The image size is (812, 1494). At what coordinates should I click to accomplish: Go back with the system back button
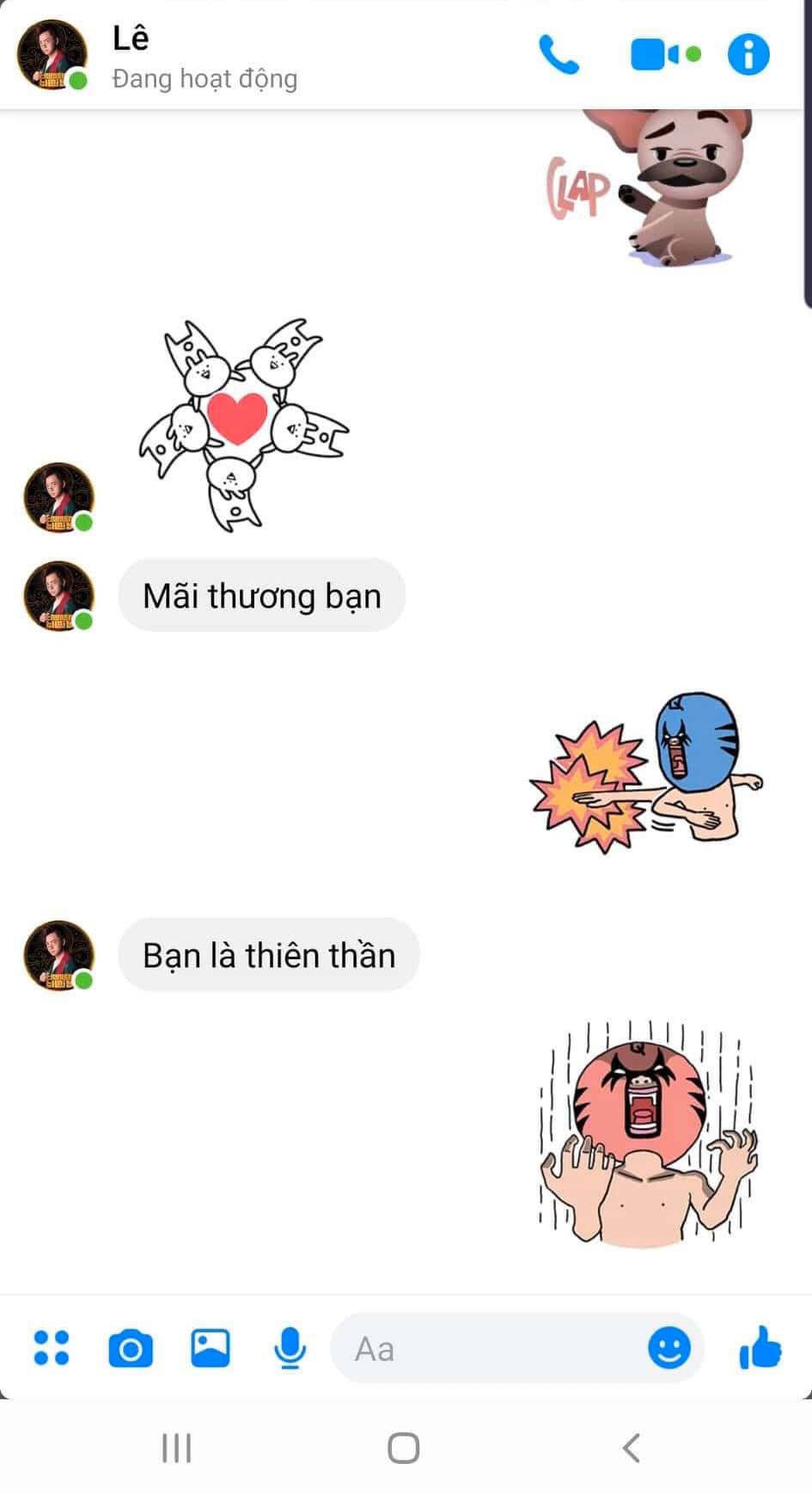point(632,1448)
